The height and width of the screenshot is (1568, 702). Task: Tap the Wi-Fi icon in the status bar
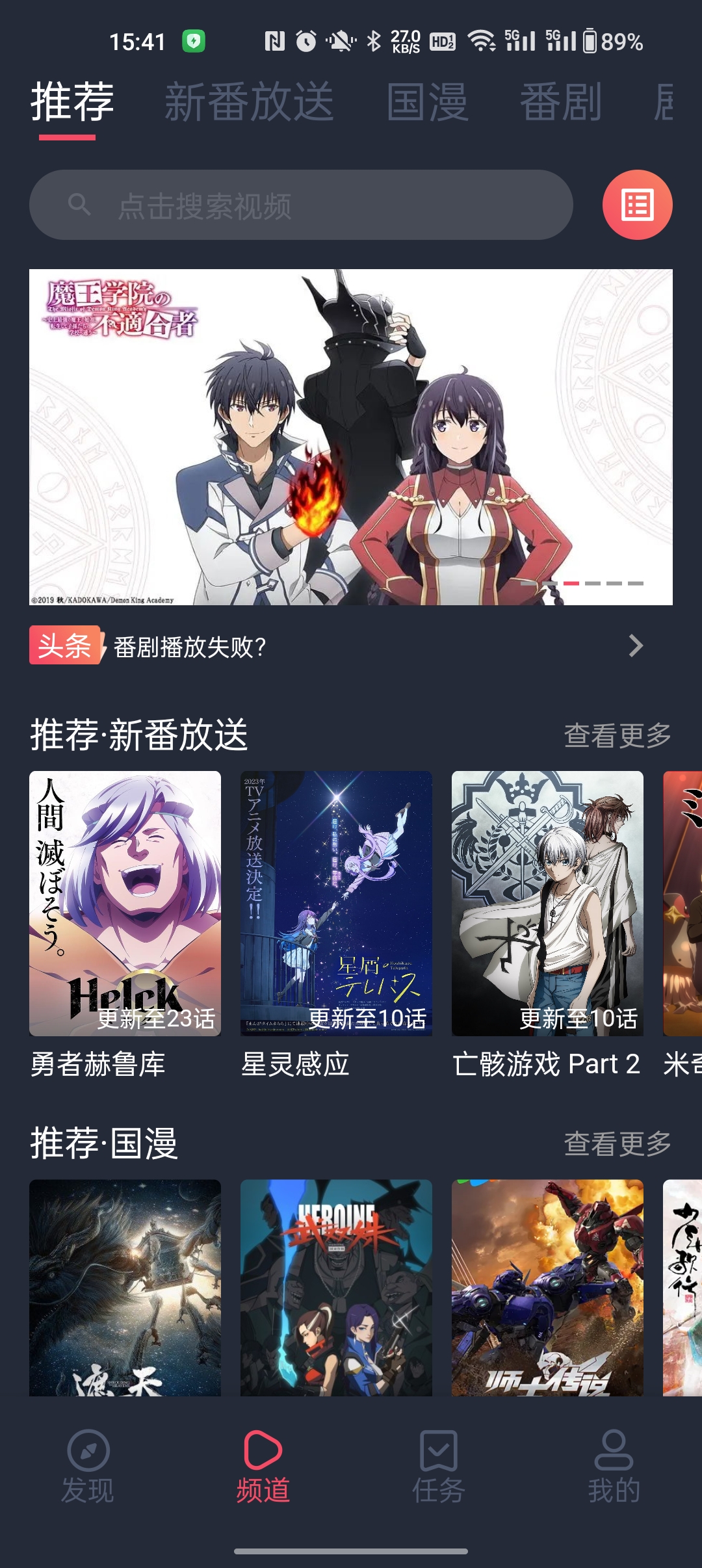pyautogui.click(x=480, y=41)
